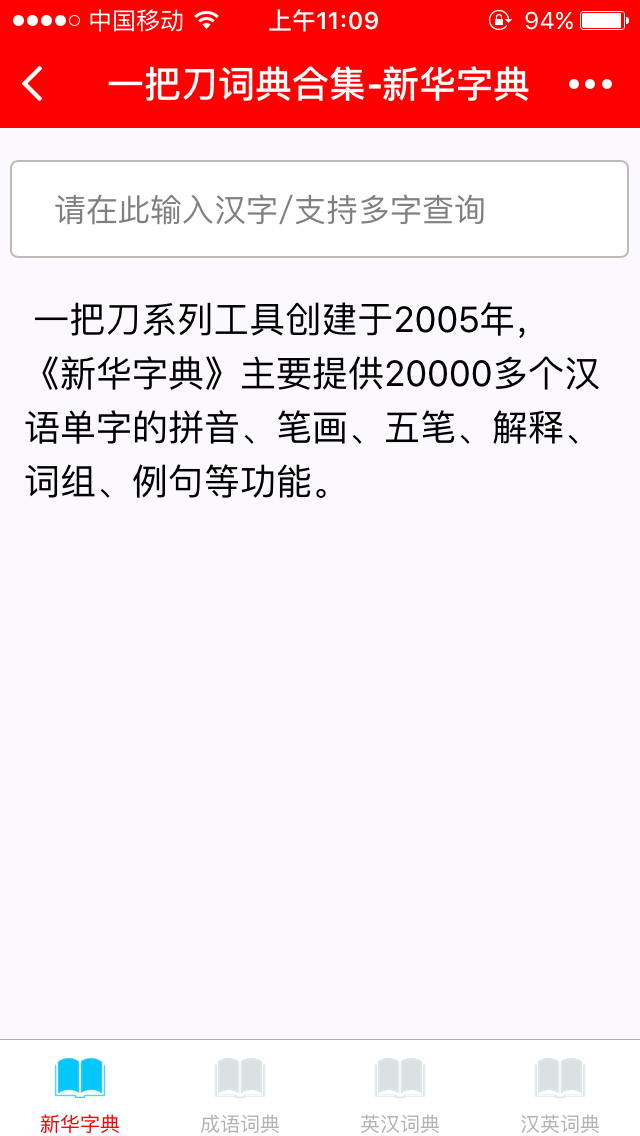The width and height of the screenshot is (640, 1136).
Task: Open the three-dot more menu
Action: click(590, 84)
